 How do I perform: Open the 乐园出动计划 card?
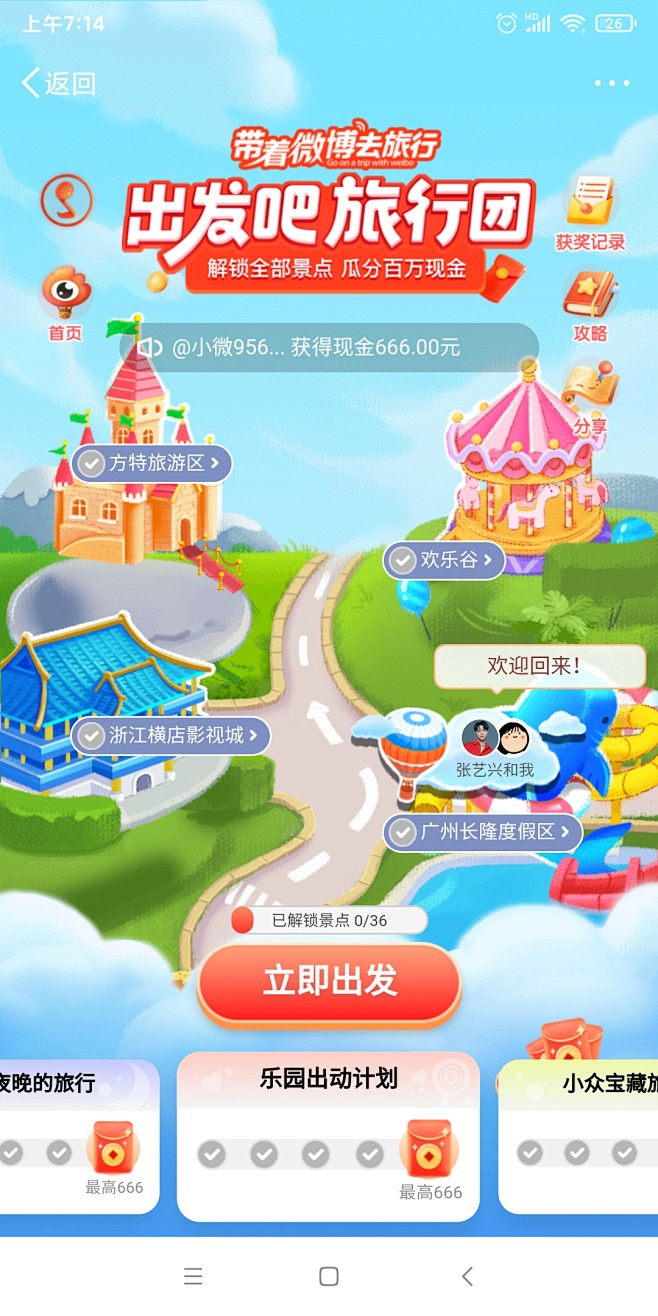[x=328, y=1135]
